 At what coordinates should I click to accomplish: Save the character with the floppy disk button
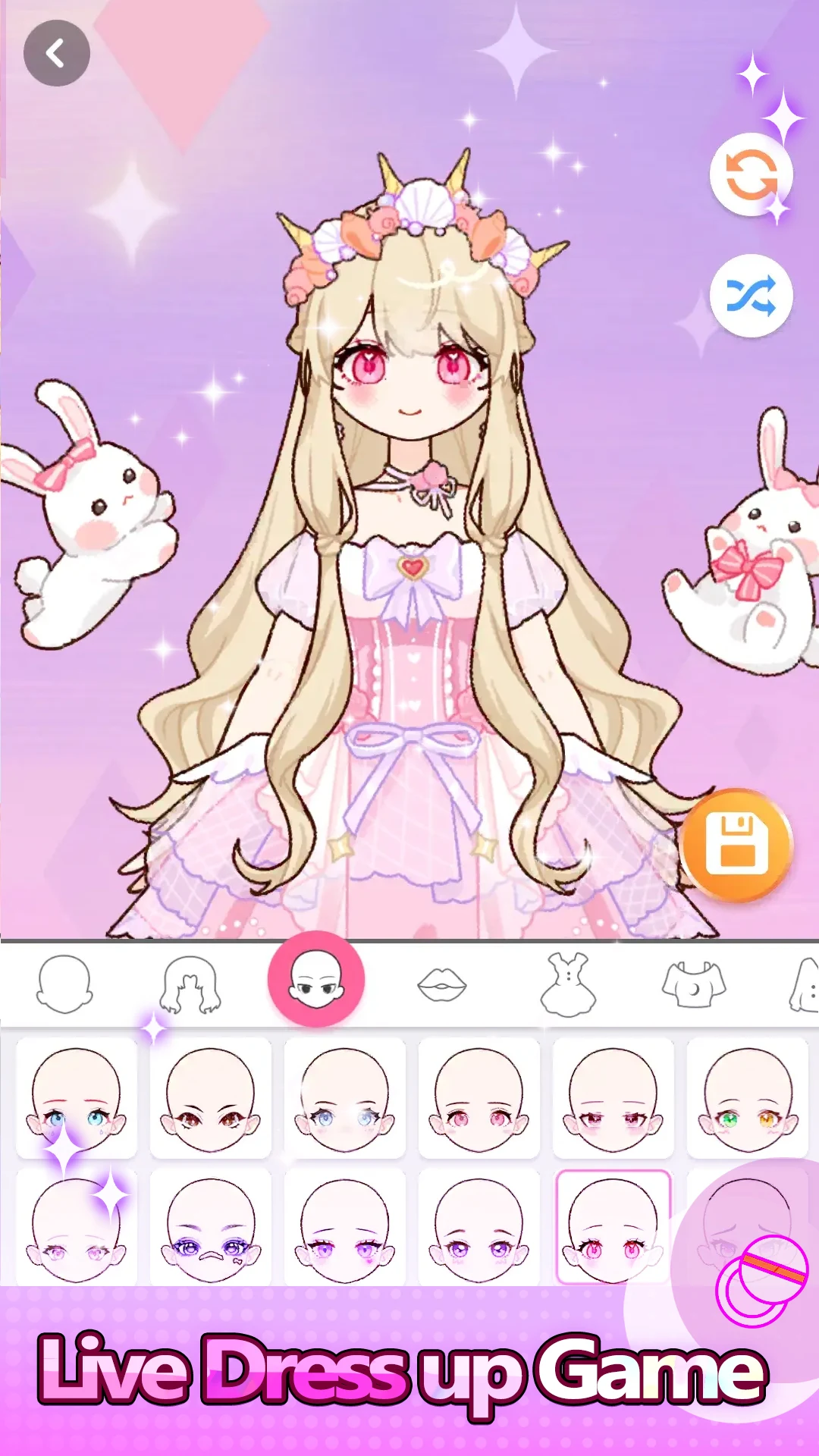(736, 846)
